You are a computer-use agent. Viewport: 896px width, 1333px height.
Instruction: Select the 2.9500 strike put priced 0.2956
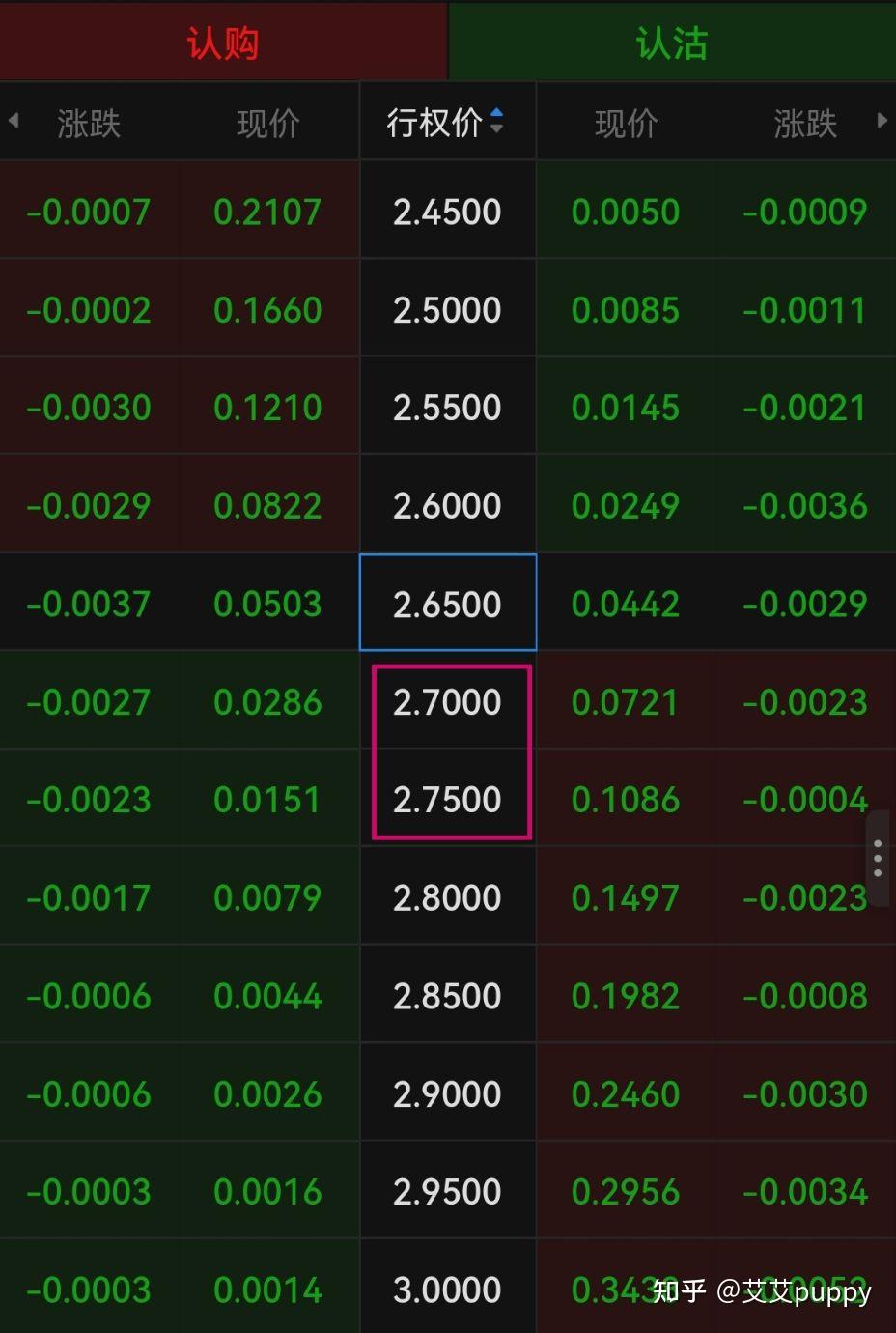[x=626, y=1192]
